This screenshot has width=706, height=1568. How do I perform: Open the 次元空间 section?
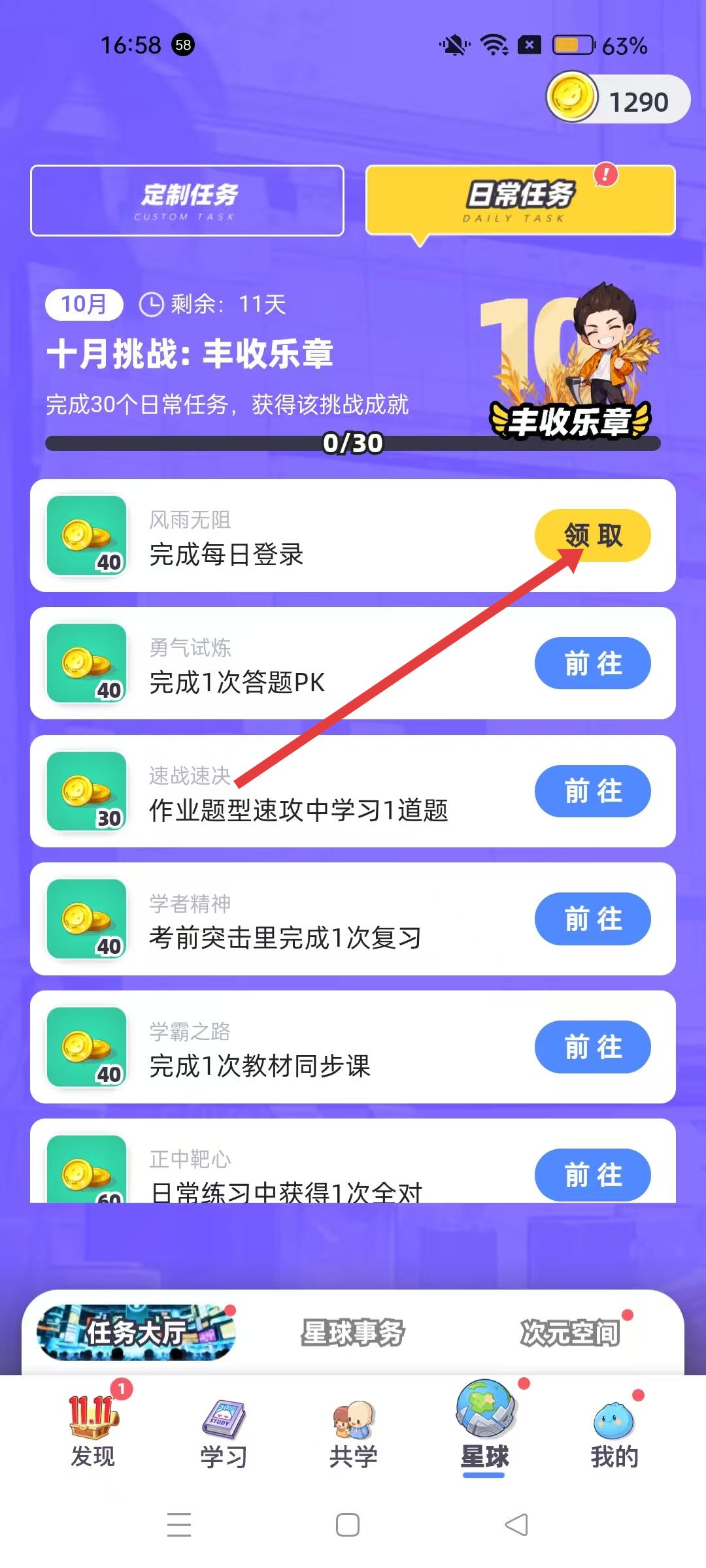tap(570, 1333)
